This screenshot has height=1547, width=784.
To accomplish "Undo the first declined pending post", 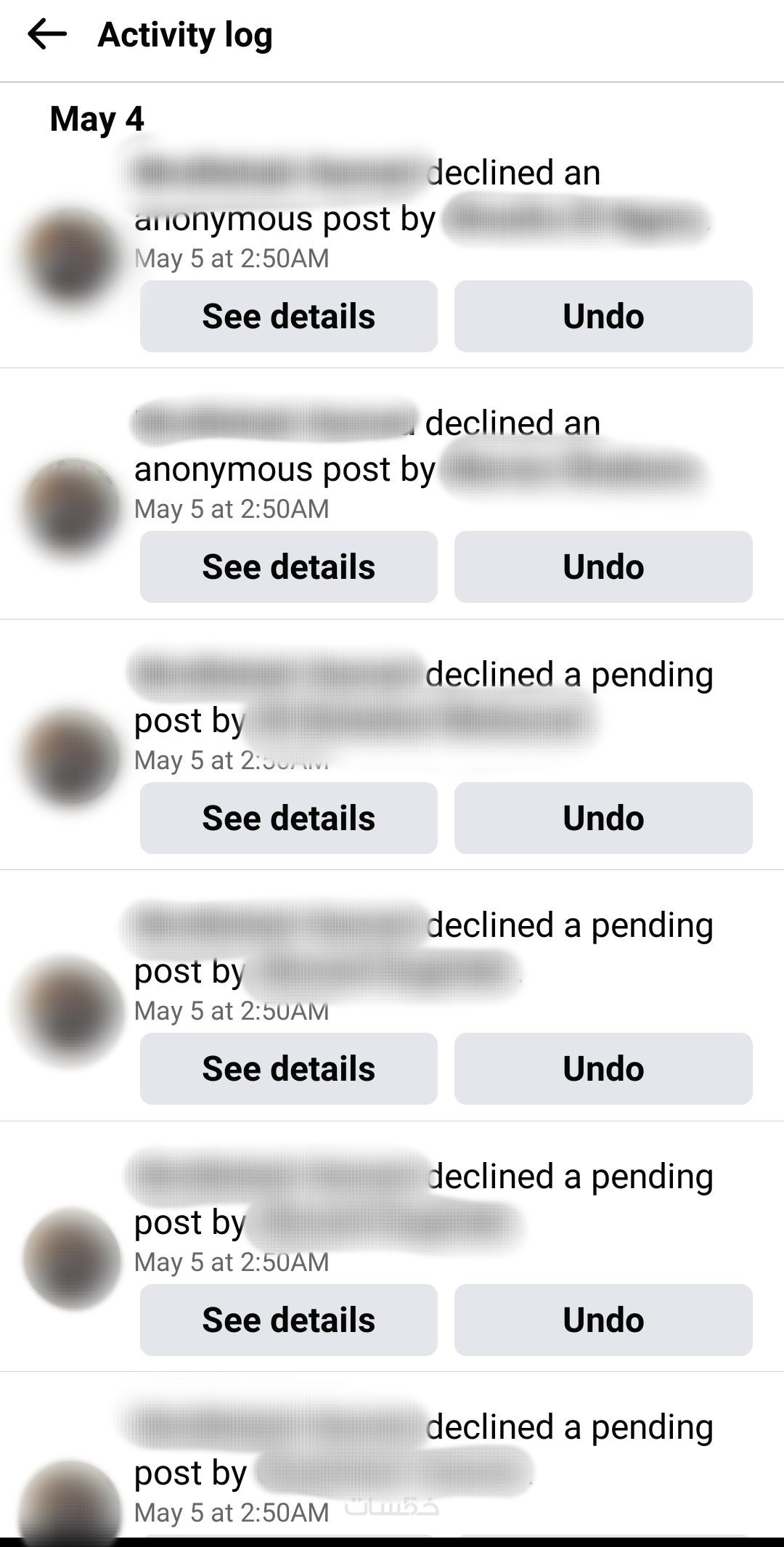I will click(x=603, y=819).
